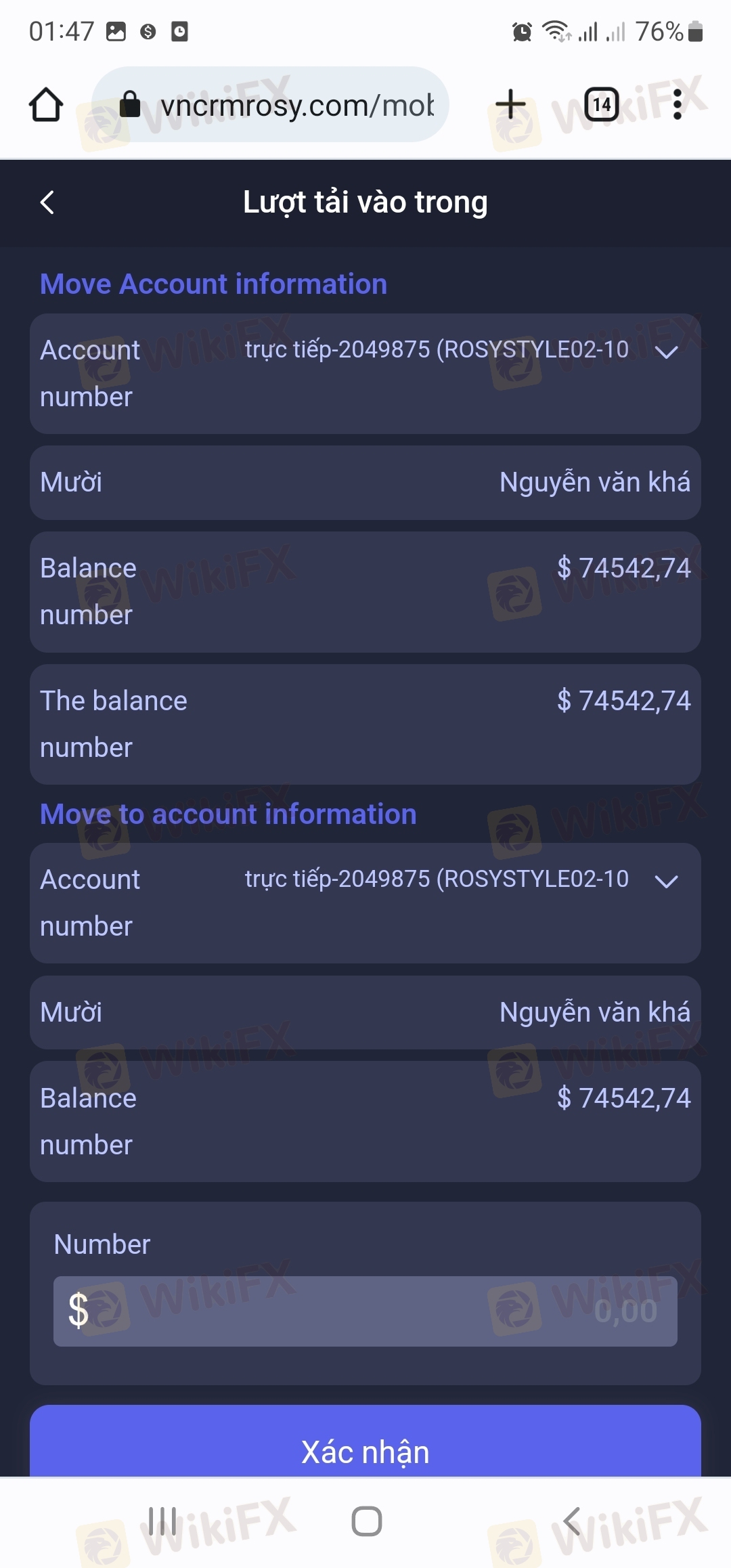Viewport: 731px width, 1568px height.
Task: Go back using the header arrow
Action: (47, 202)
